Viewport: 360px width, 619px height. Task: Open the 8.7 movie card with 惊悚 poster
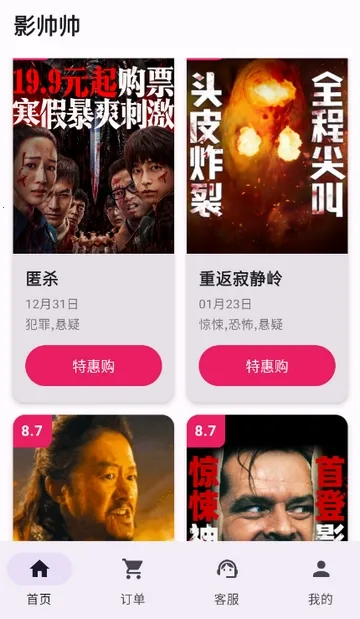[267, 478]
